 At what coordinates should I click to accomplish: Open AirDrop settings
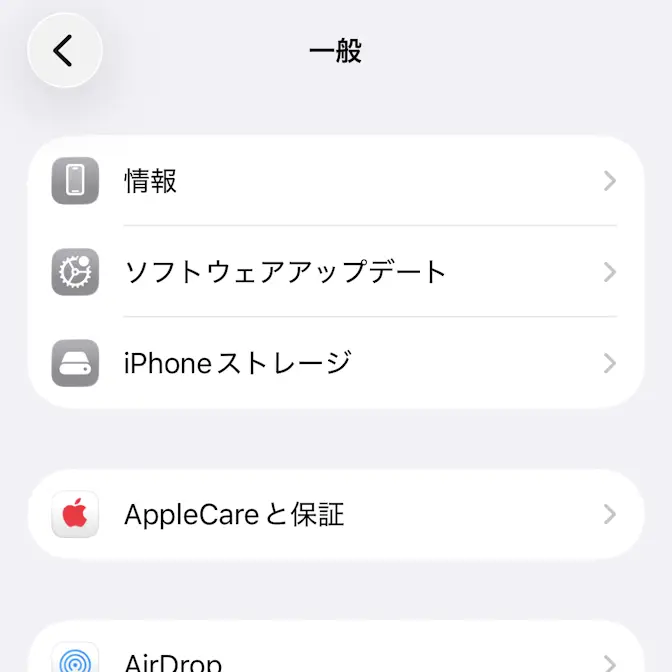[335, 658]
